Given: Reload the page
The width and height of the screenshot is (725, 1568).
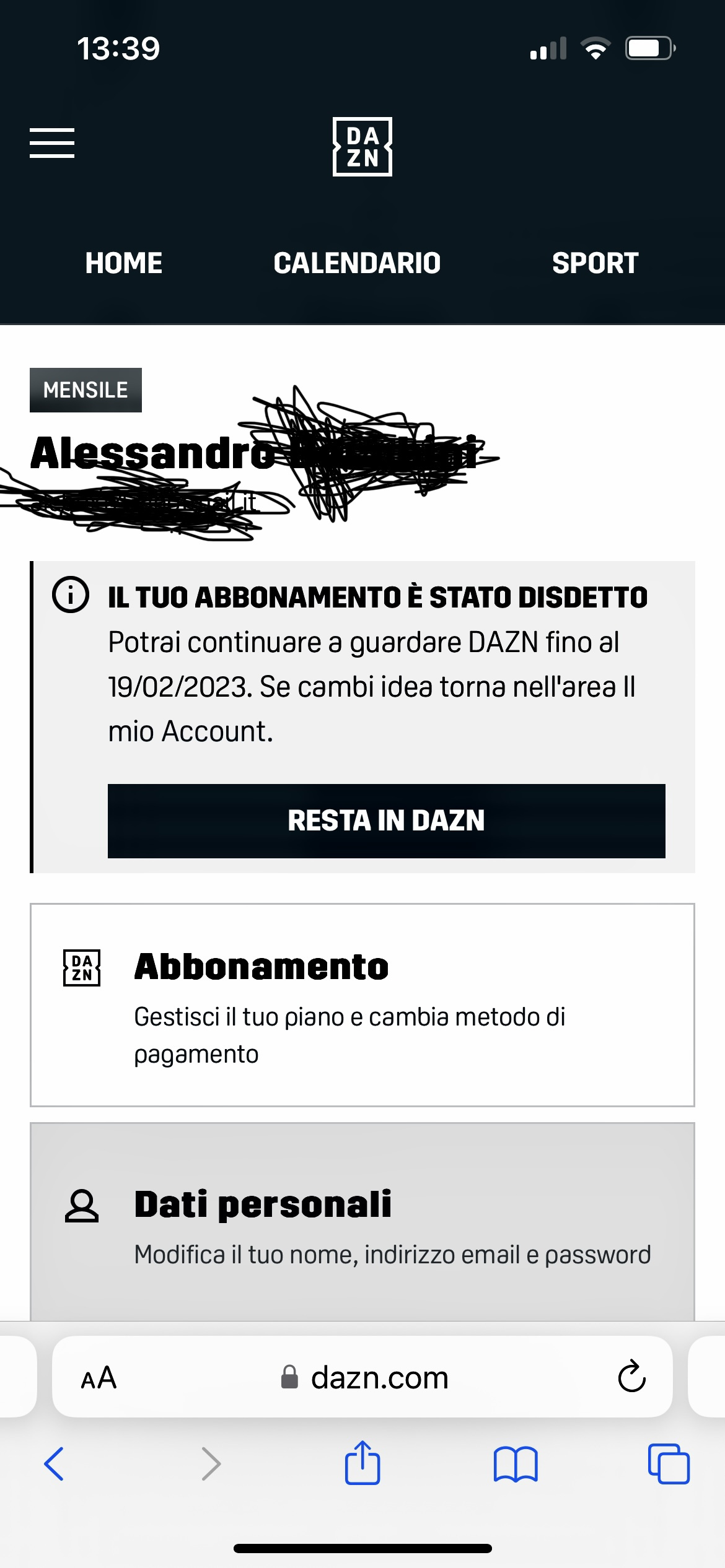Looking at the screenshot, I should point(631,1377).
